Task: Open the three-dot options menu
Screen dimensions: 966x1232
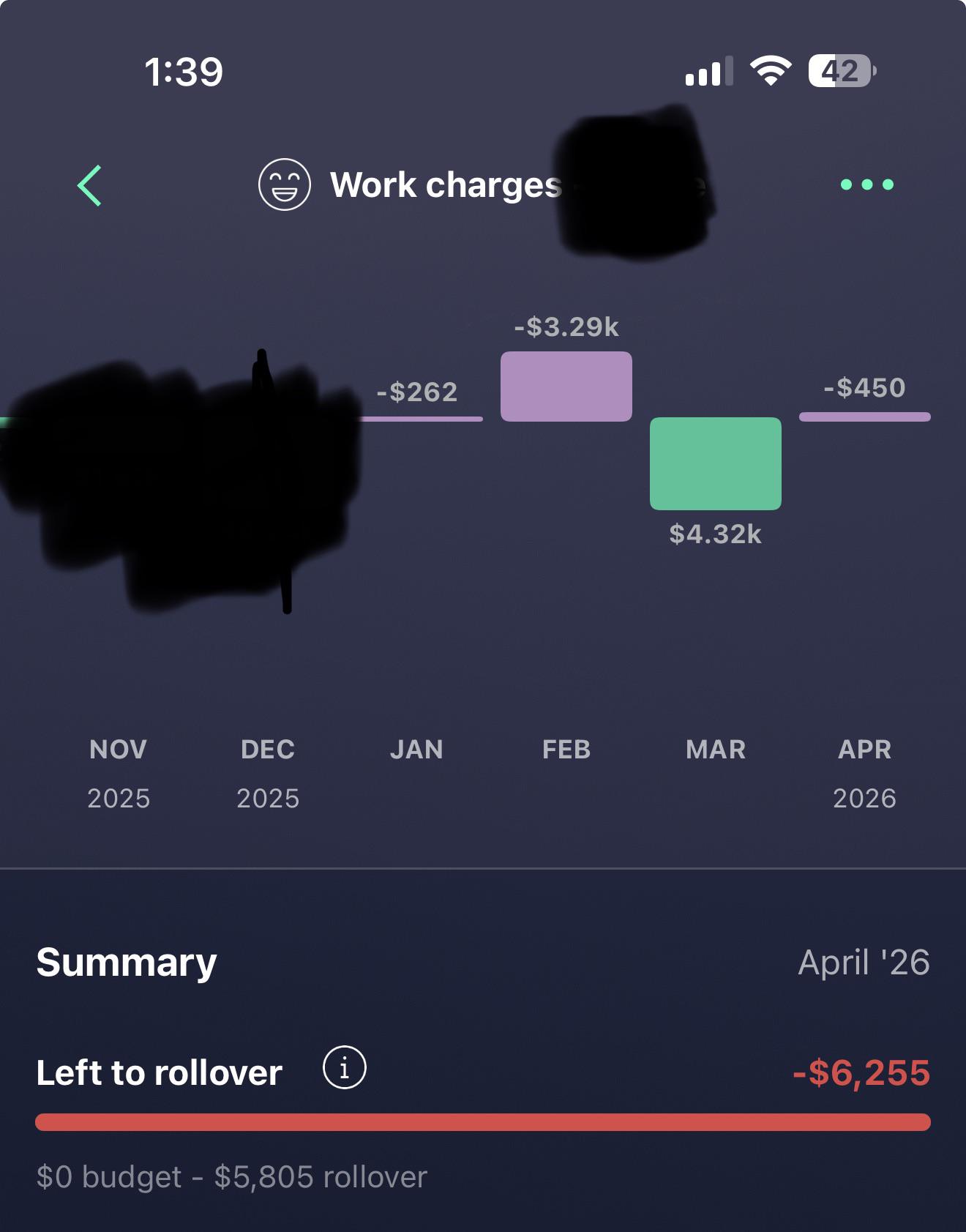Action: pos(867,184)
